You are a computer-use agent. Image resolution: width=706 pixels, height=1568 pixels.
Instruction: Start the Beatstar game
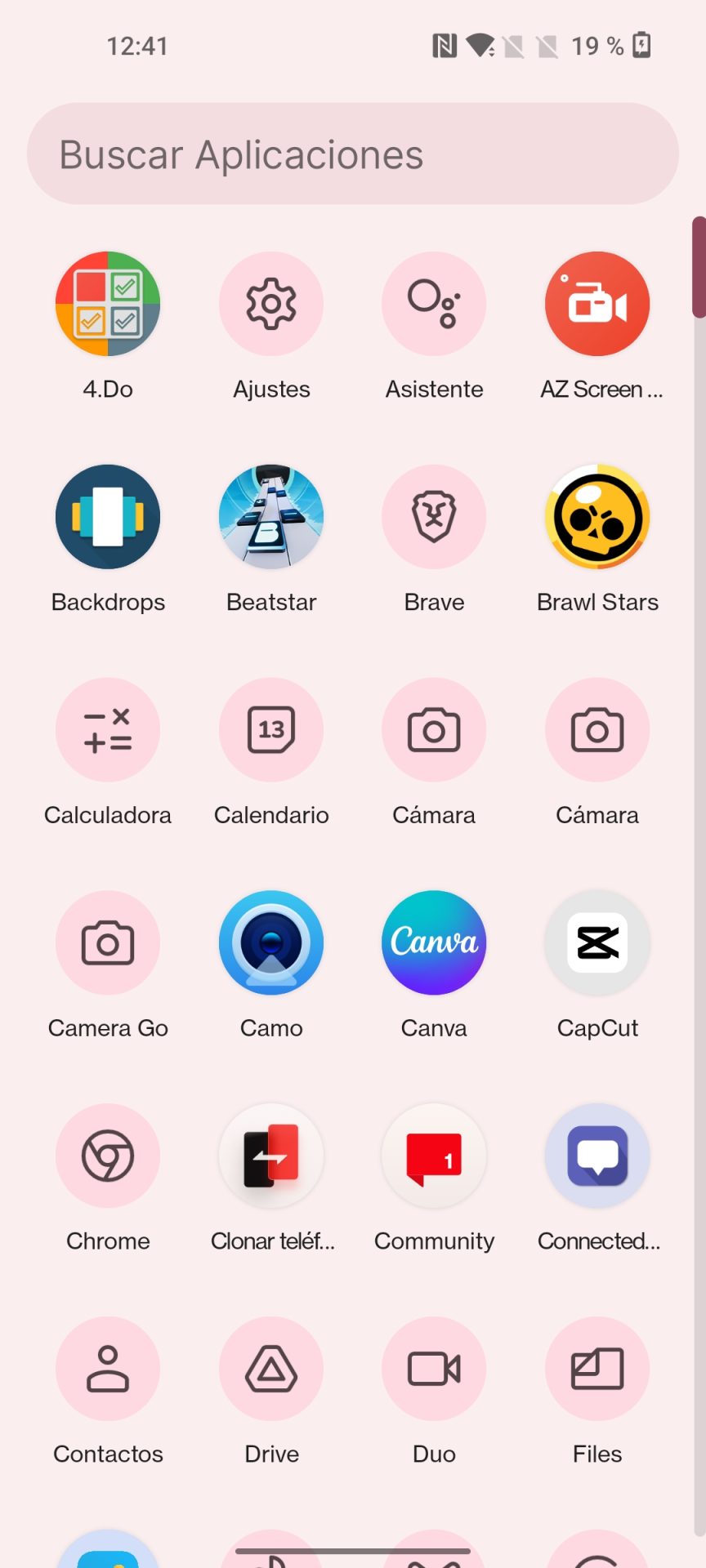coord(271,517)
